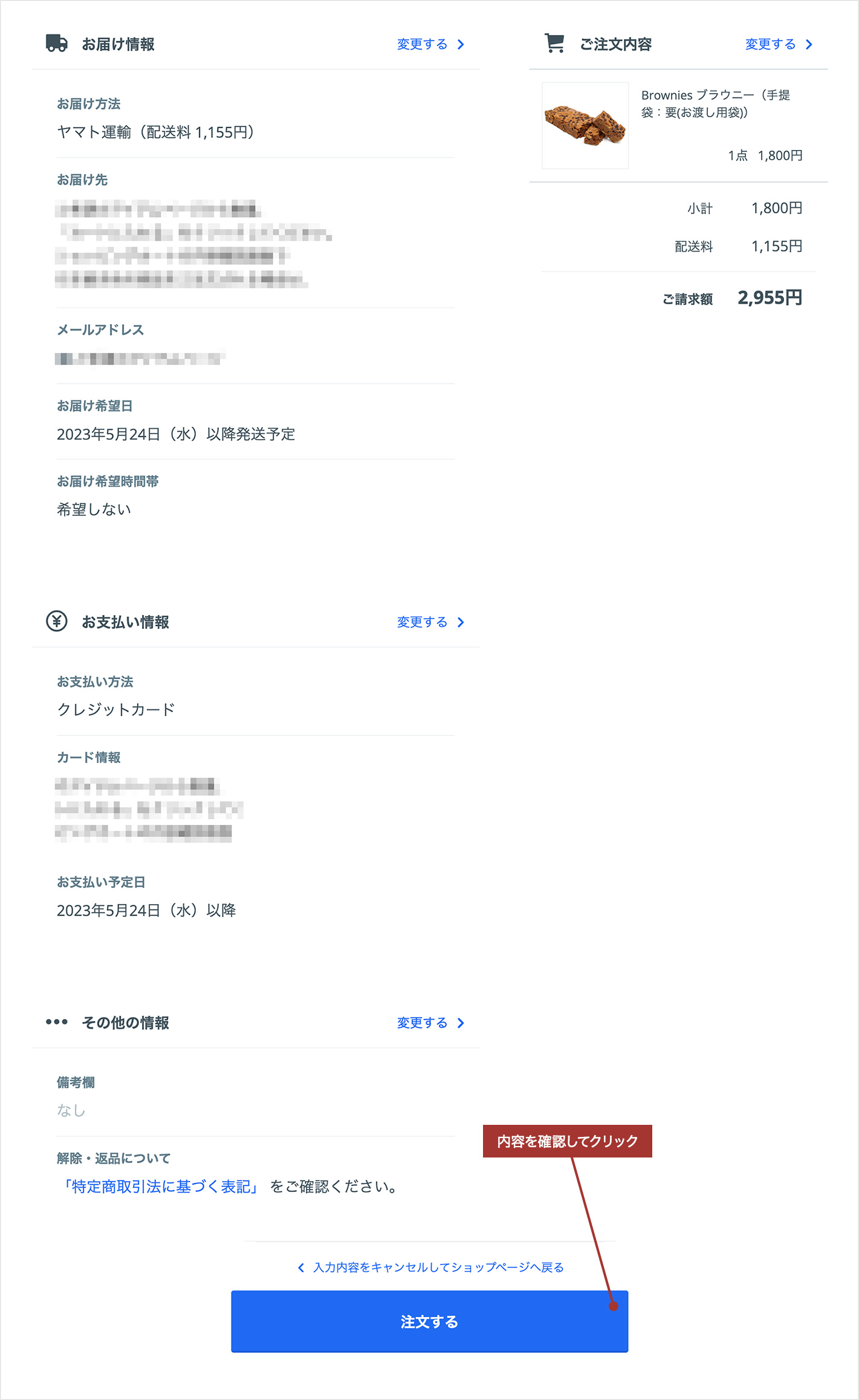Edit the その他の情報 section
Screen dimensions: 859x1400
pyautogui.click(x=430, y=1023)
